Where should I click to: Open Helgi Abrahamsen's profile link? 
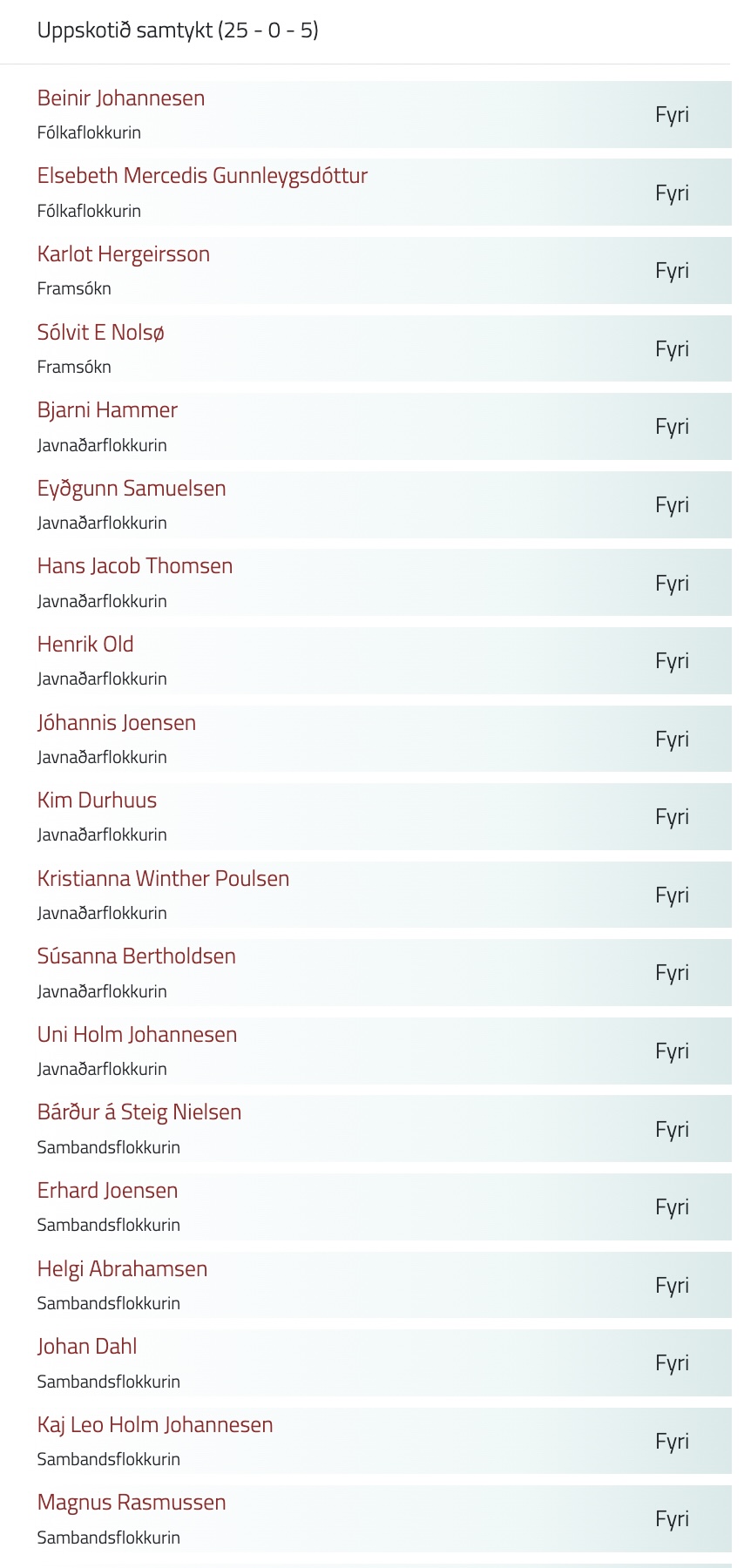[x=122, y=1269]
